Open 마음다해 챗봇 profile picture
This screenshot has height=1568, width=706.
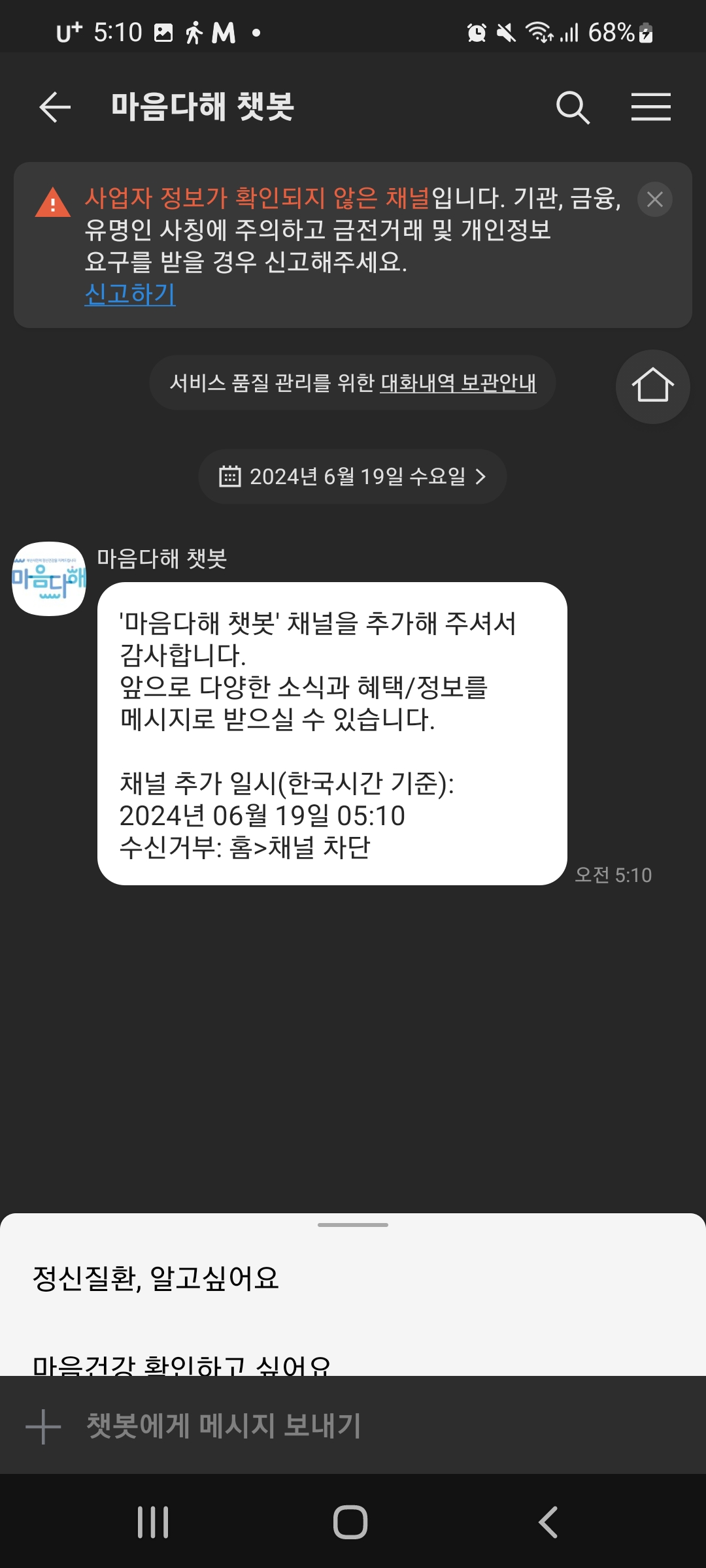click(x=49, y=578)
